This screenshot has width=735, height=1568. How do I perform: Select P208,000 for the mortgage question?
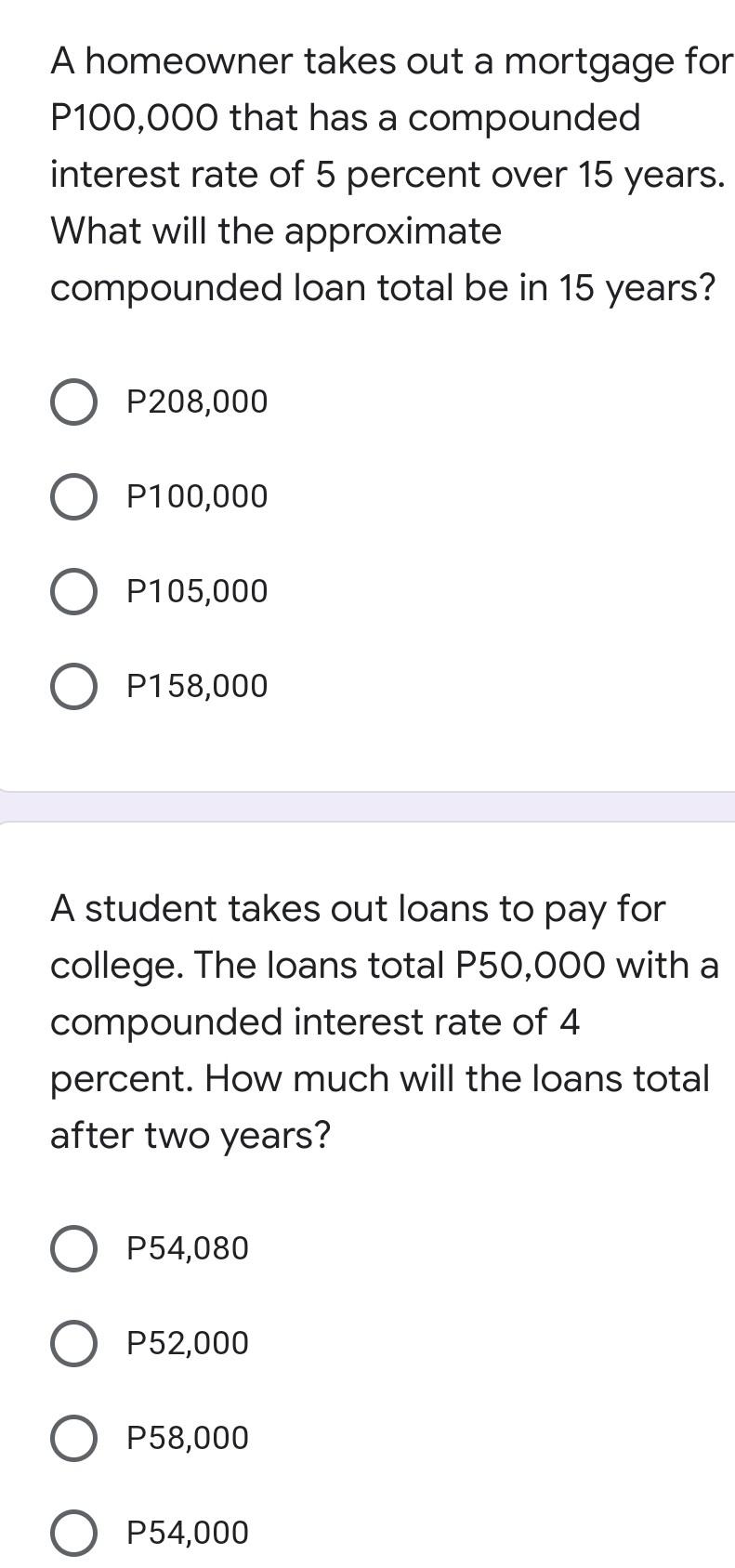click(x=72, y=402)
